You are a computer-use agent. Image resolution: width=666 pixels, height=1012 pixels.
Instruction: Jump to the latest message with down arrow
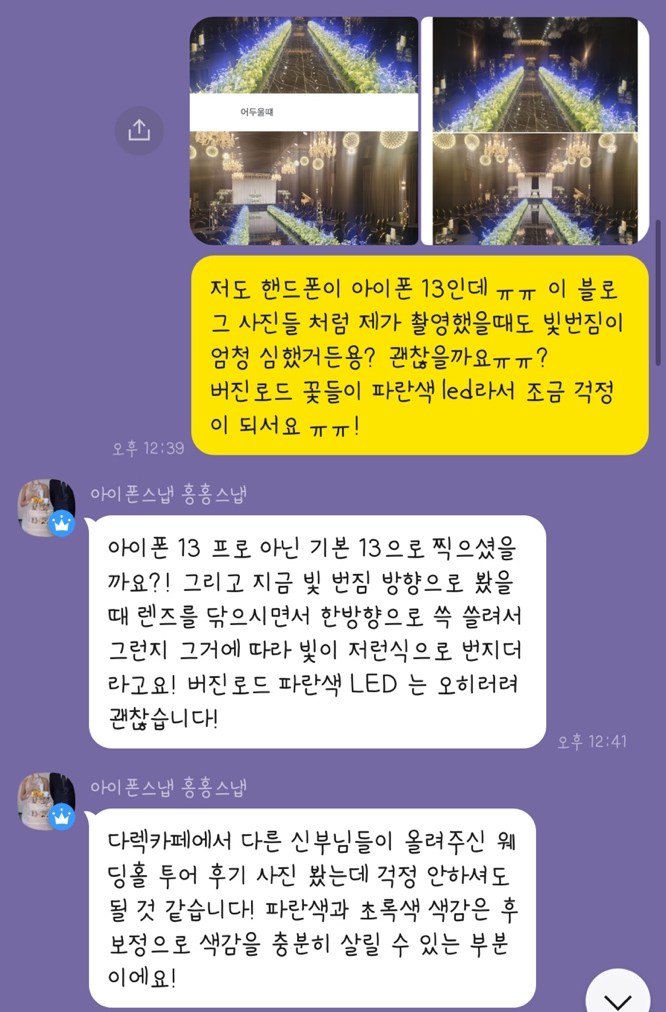(x=619, y=992)
